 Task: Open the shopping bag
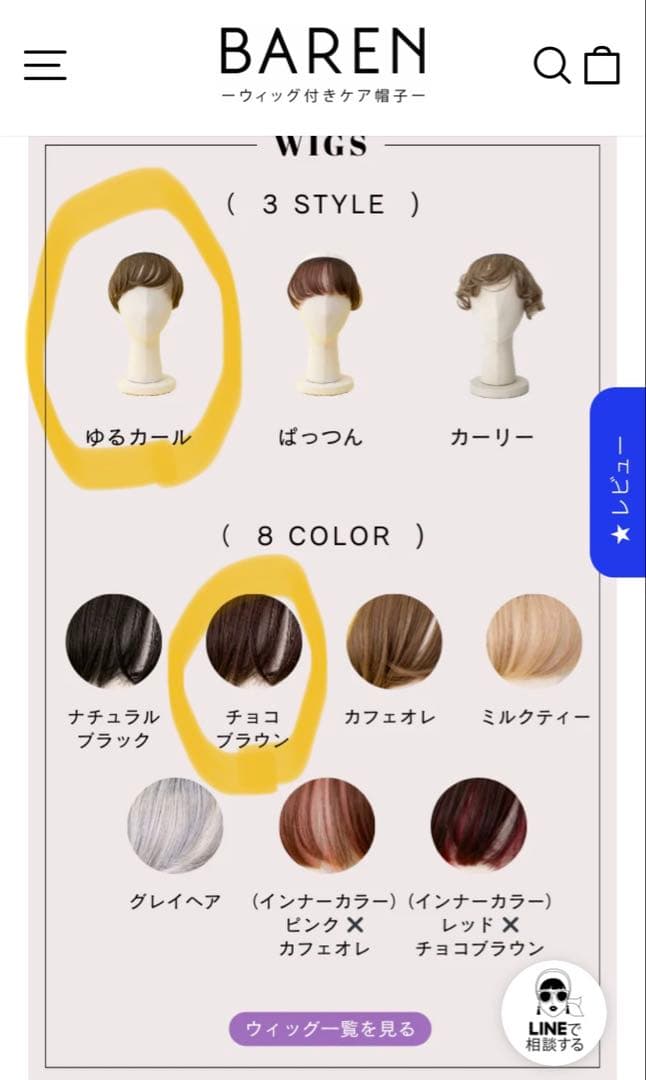click(x=602, y=65)
